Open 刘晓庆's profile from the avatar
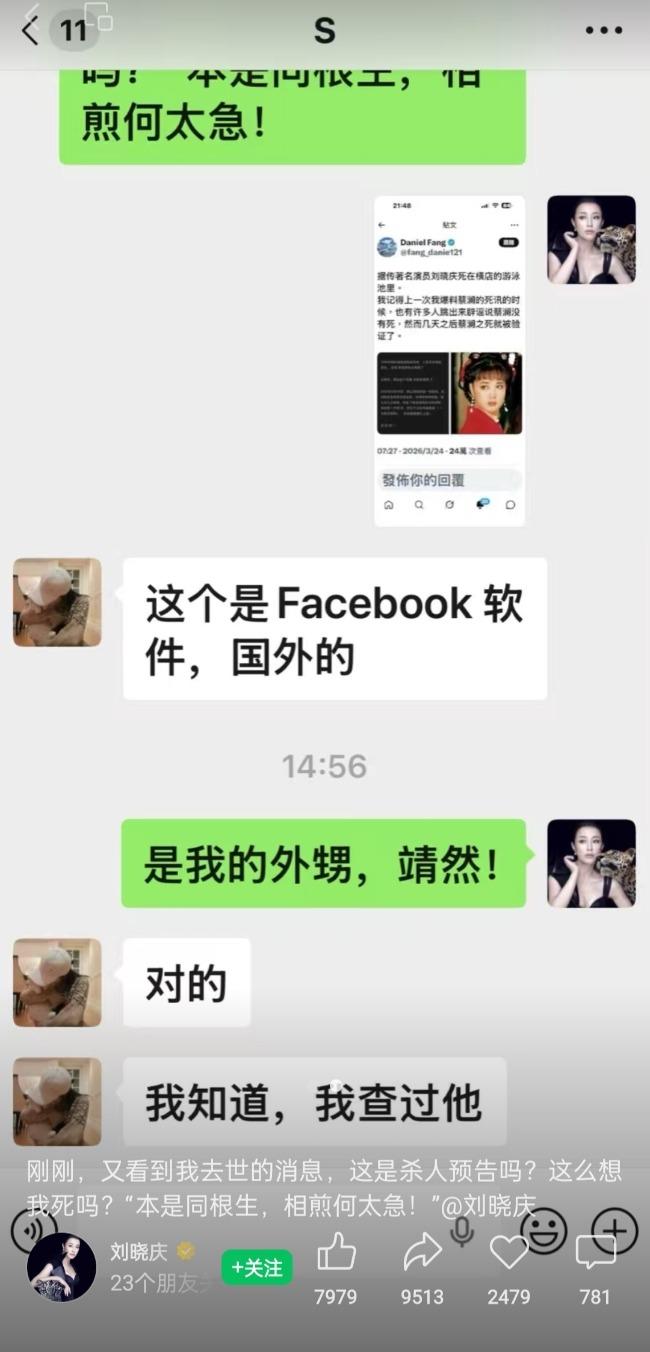This screenshot has width=650, height=1352. [x=61, y=1268]
